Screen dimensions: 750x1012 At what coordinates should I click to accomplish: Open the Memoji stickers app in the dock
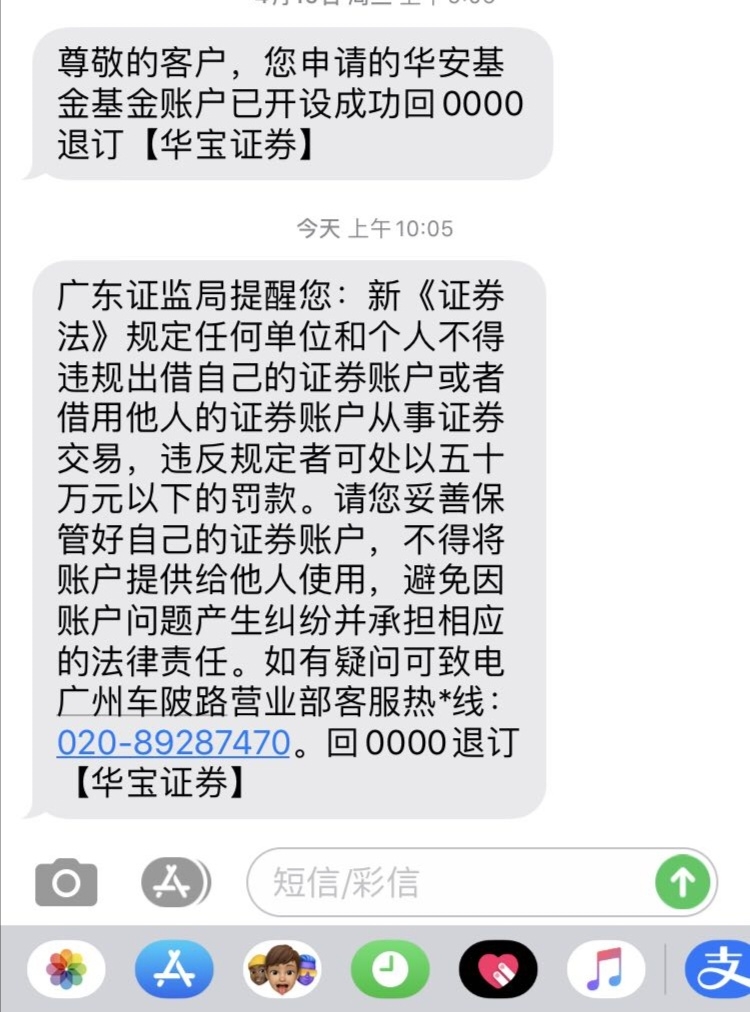pos(283,968)
